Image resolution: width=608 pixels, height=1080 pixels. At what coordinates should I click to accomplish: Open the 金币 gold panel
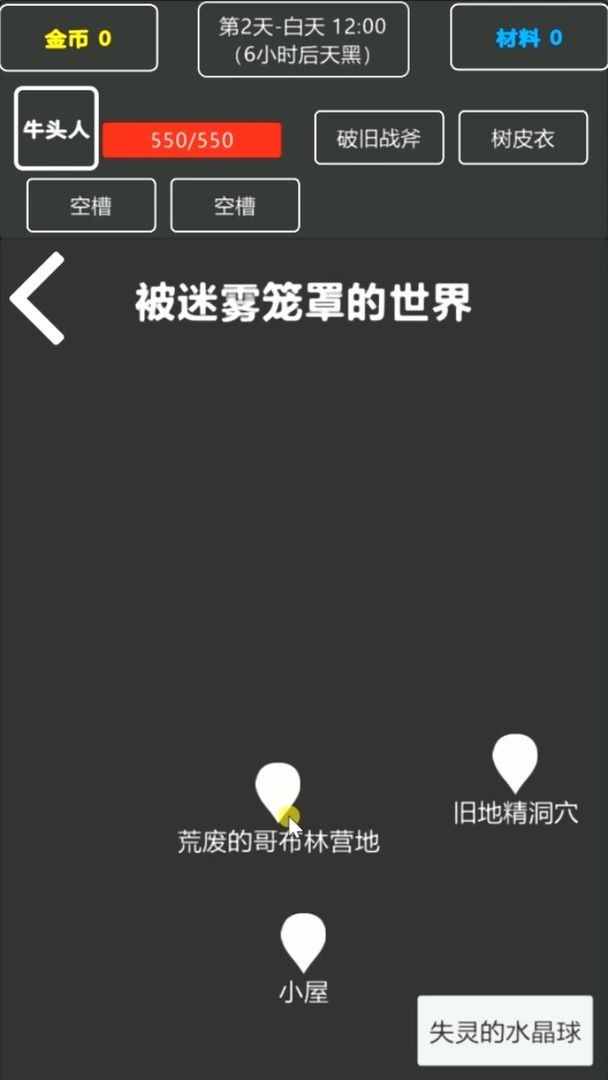[x=79, y=39]
